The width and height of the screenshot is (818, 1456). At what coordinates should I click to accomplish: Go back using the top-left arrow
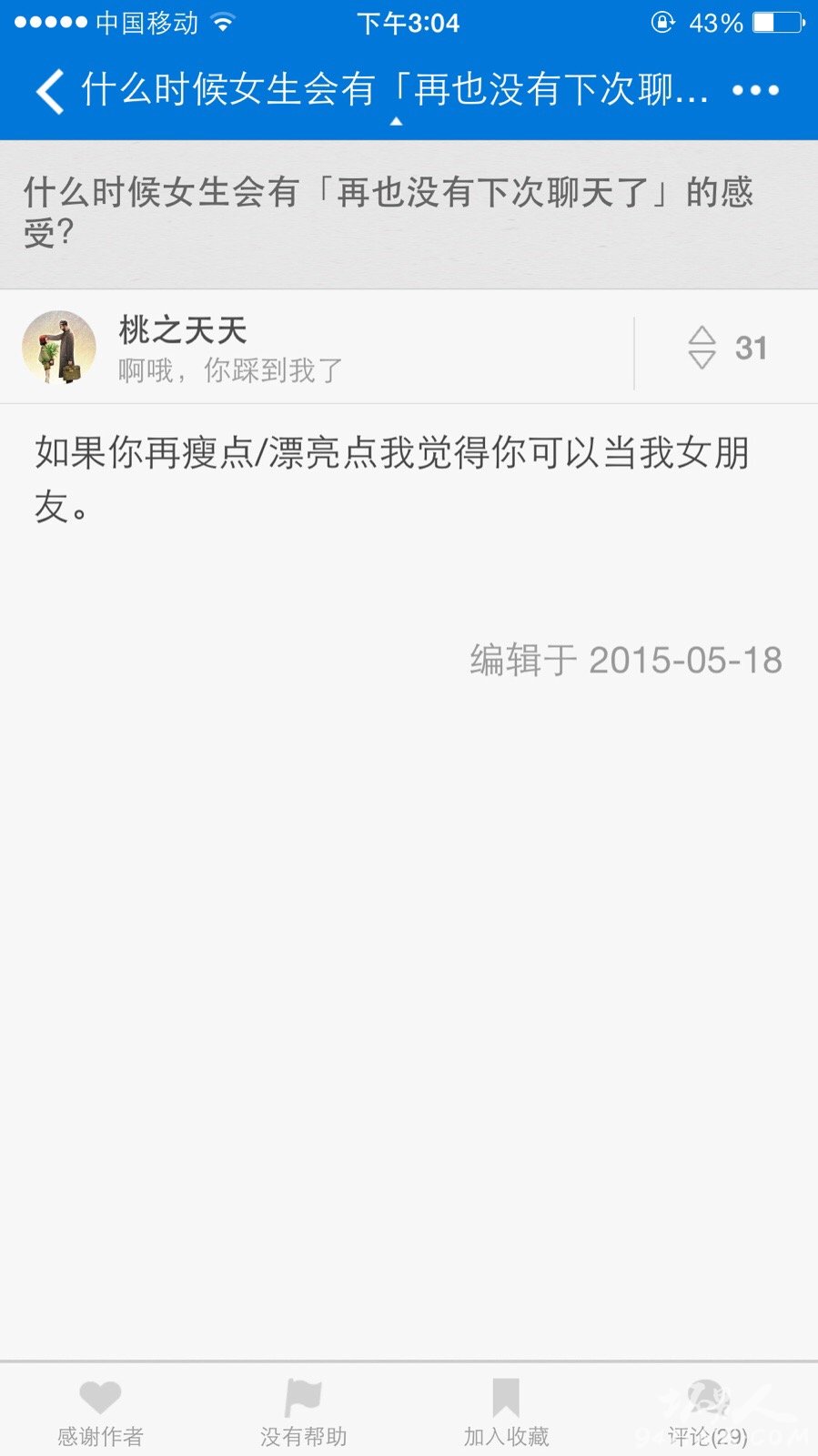(x=50, y=91)
